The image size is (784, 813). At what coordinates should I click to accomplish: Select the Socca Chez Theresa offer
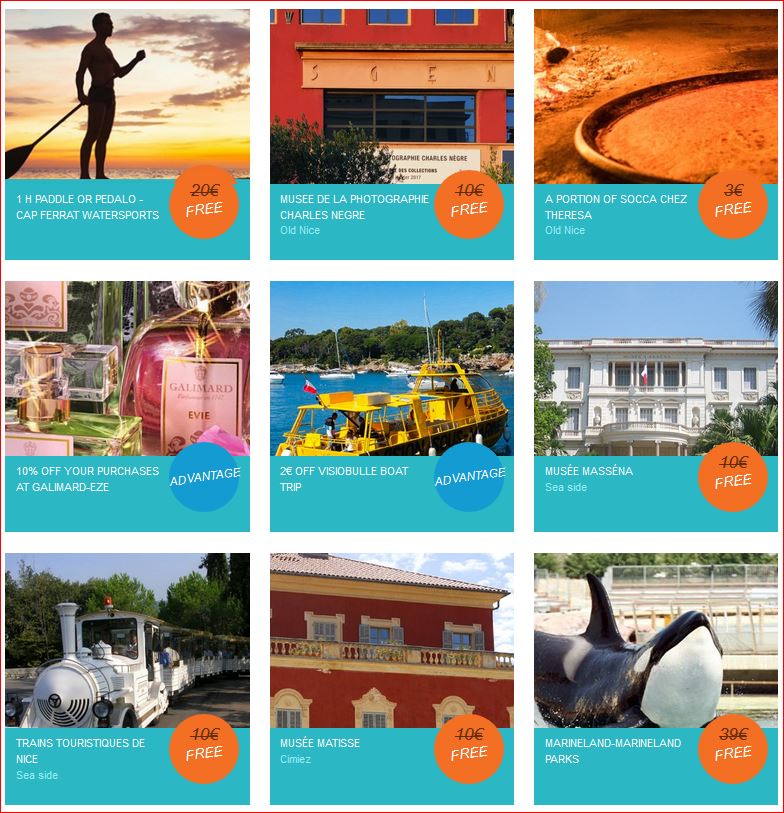click(655, 134)
